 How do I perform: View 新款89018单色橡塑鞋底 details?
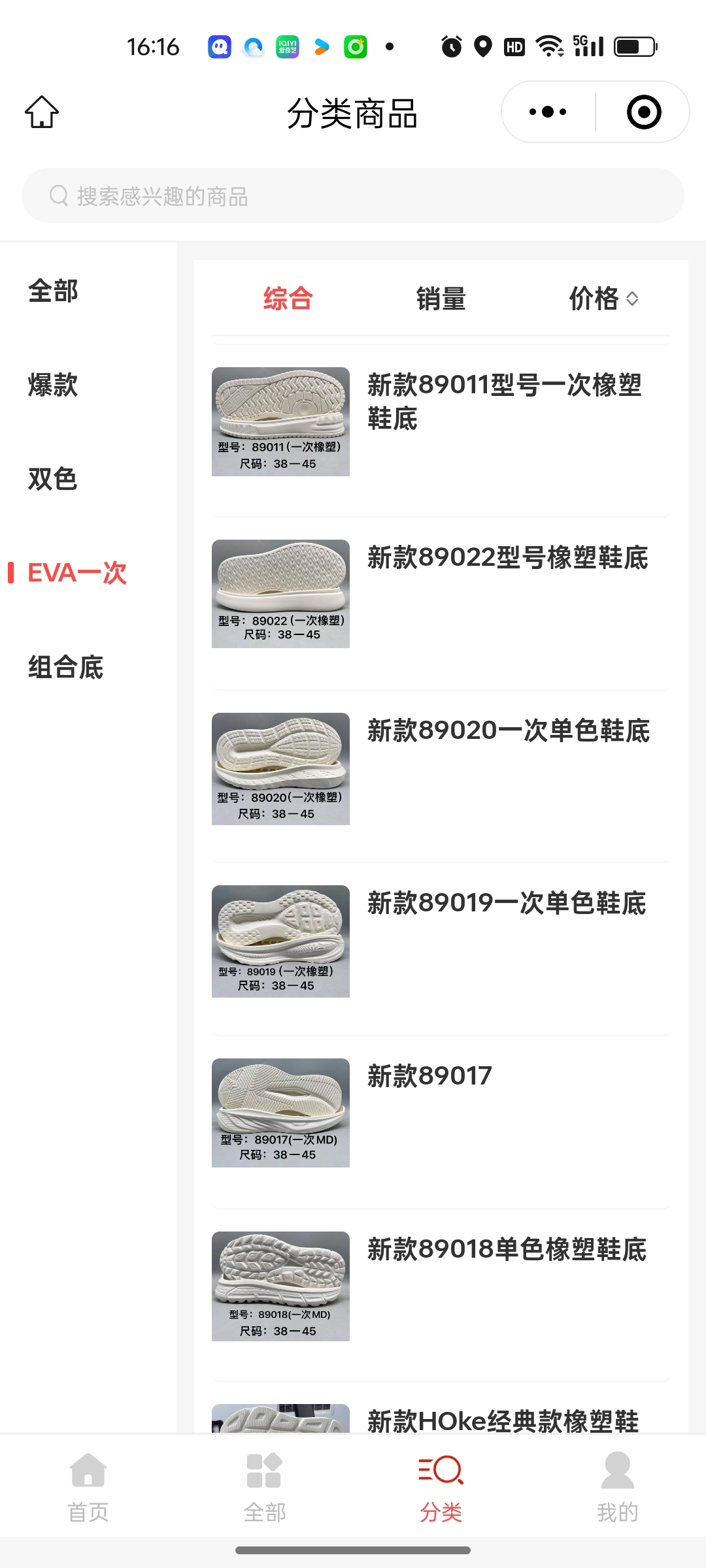coord(506,1249)
